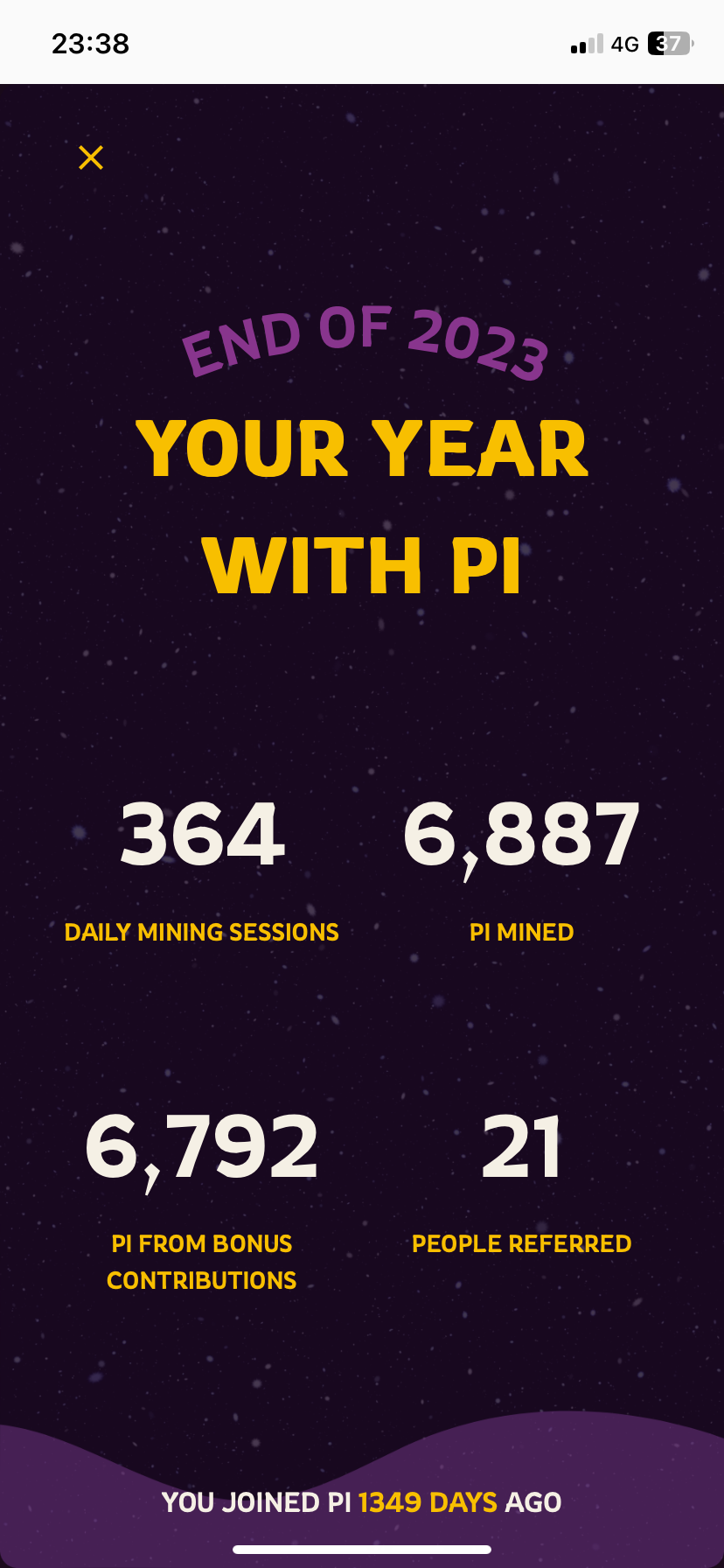Close the End of 2023 recap
This screenshot has height=1568, width=724.
tap(91, 157)
